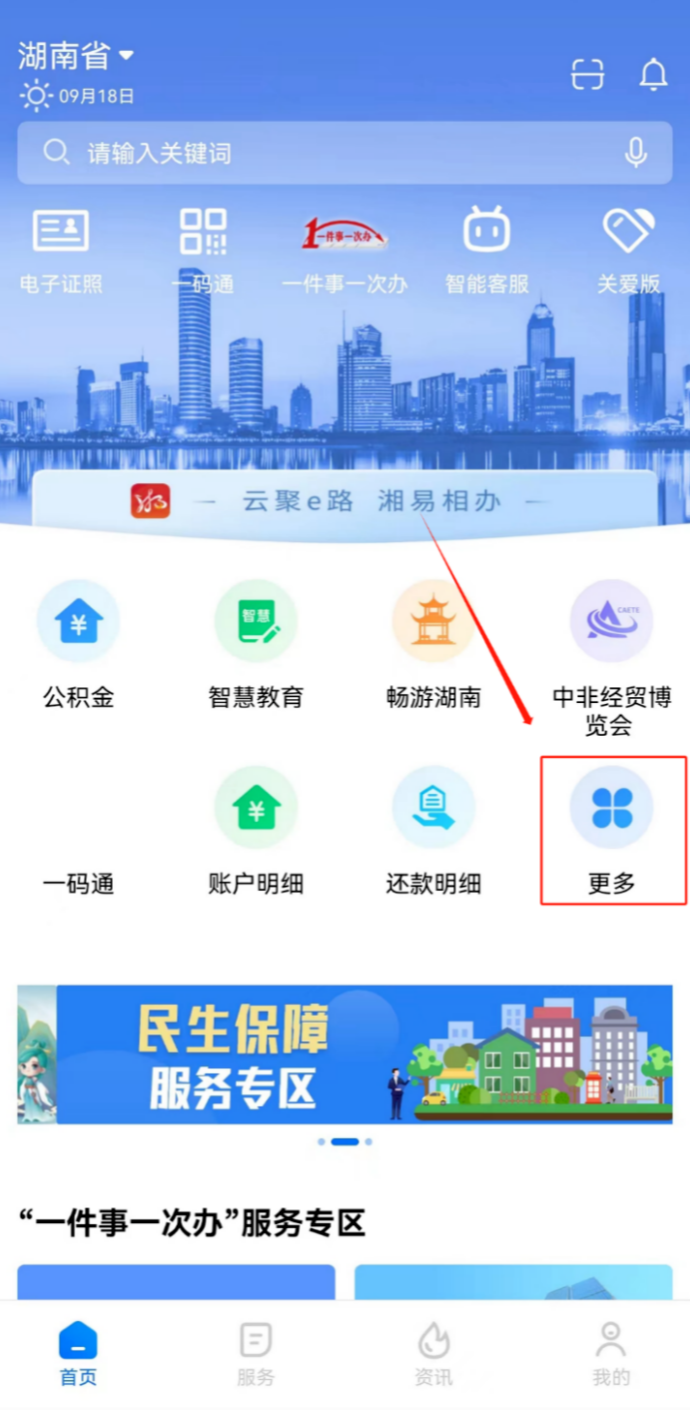Viewport: 690px width, 1410px height.
Task: Switch to the 服务 tab
Action: click(256, 1354)
